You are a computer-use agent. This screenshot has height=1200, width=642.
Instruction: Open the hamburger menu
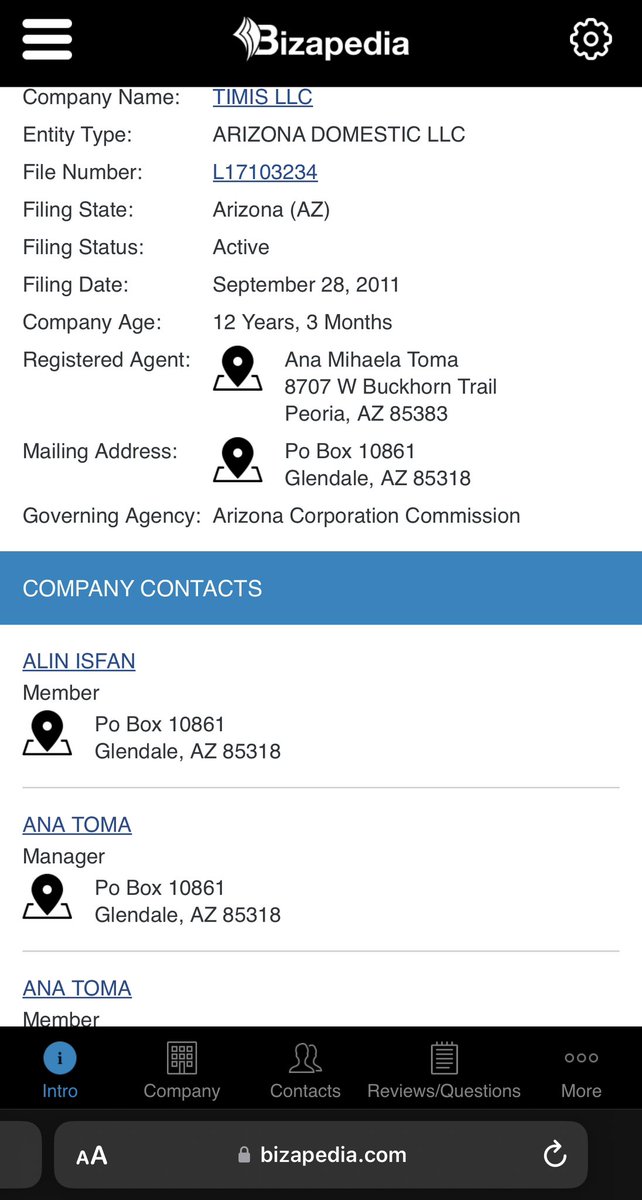tap(47, 40)
